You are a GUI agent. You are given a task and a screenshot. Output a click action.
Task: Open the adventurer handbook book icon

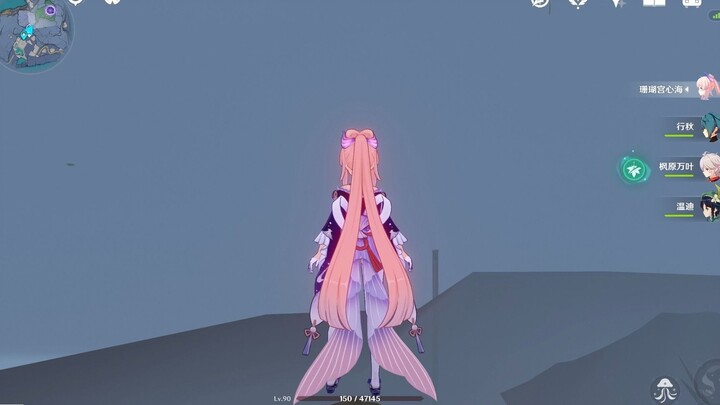pyautogui.click(x=655, y=4)
